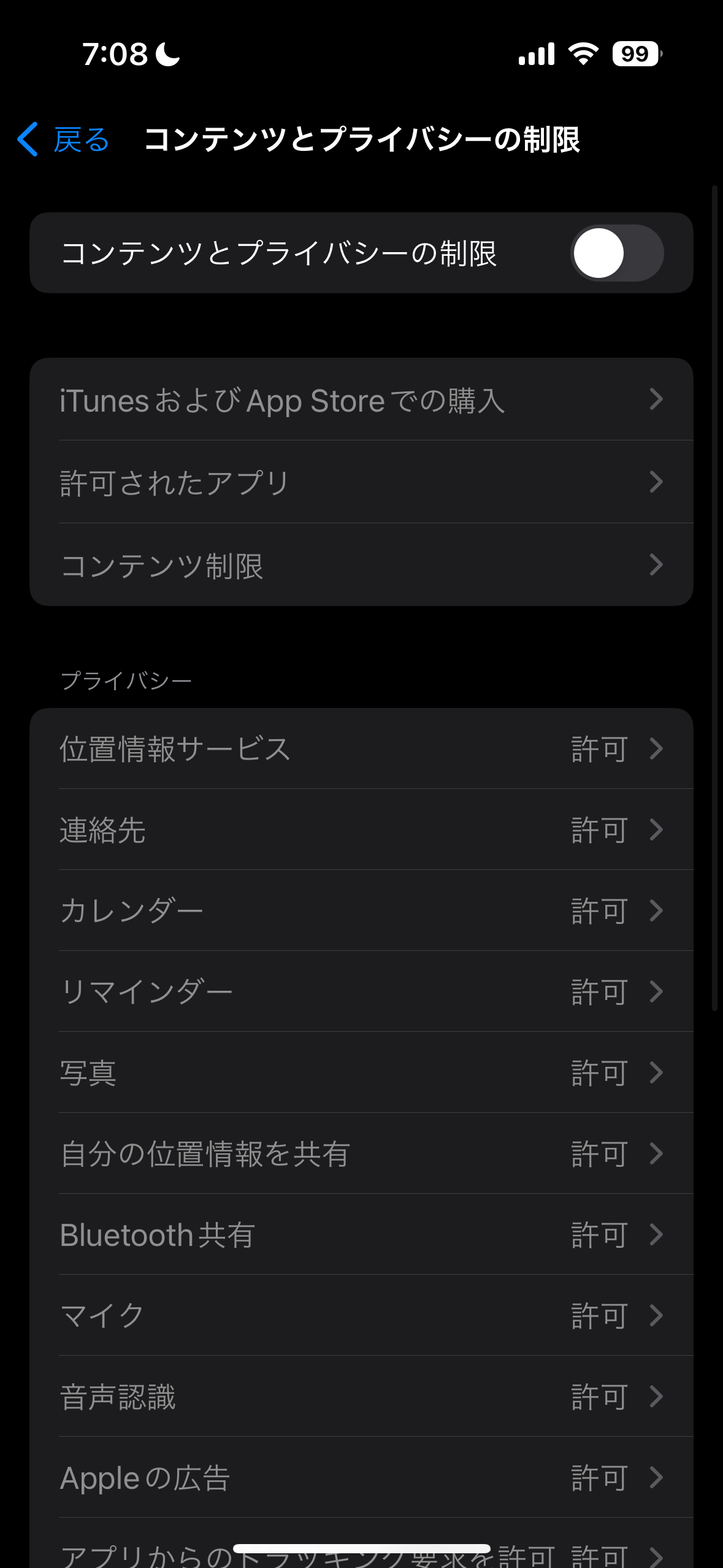Viewport: 723px width, 1568px height.
Task: Open マイク privacy setting
Action: pos(361,1316)
